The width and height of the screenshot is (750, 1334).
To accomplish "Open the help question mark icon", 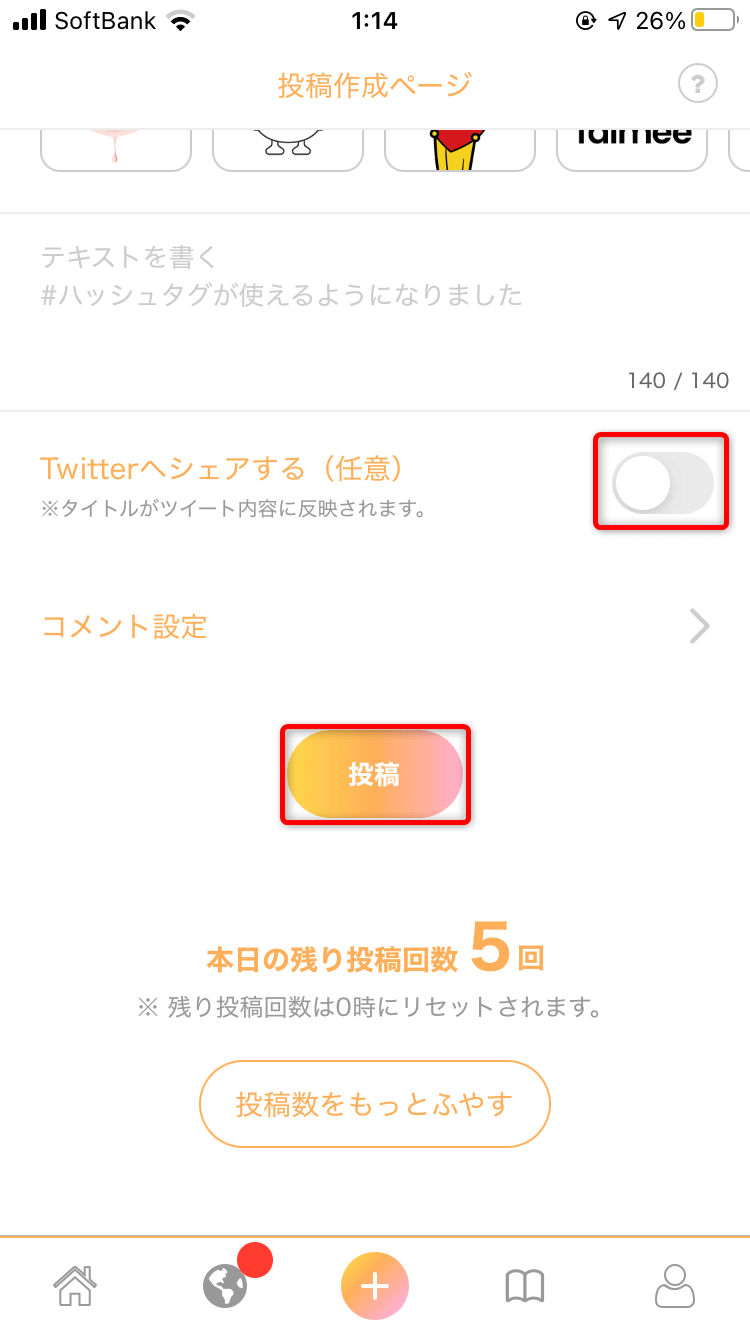I will [698, 84].
